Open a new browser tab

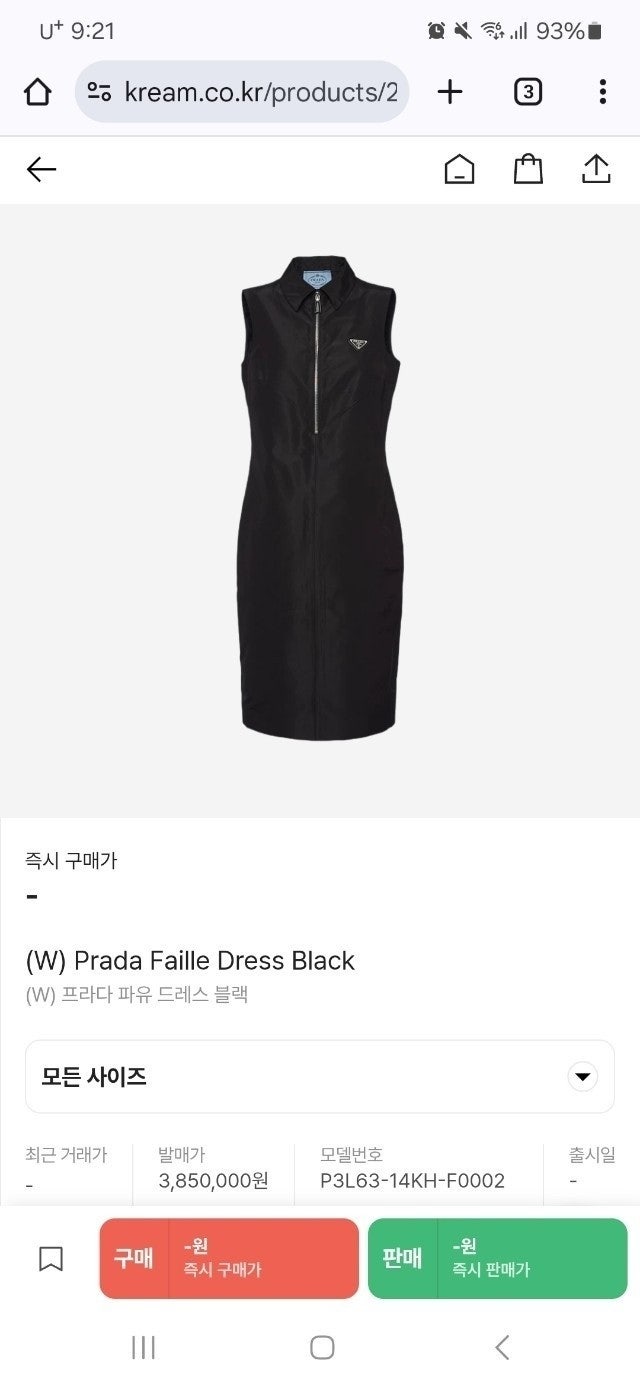point(450,92)
